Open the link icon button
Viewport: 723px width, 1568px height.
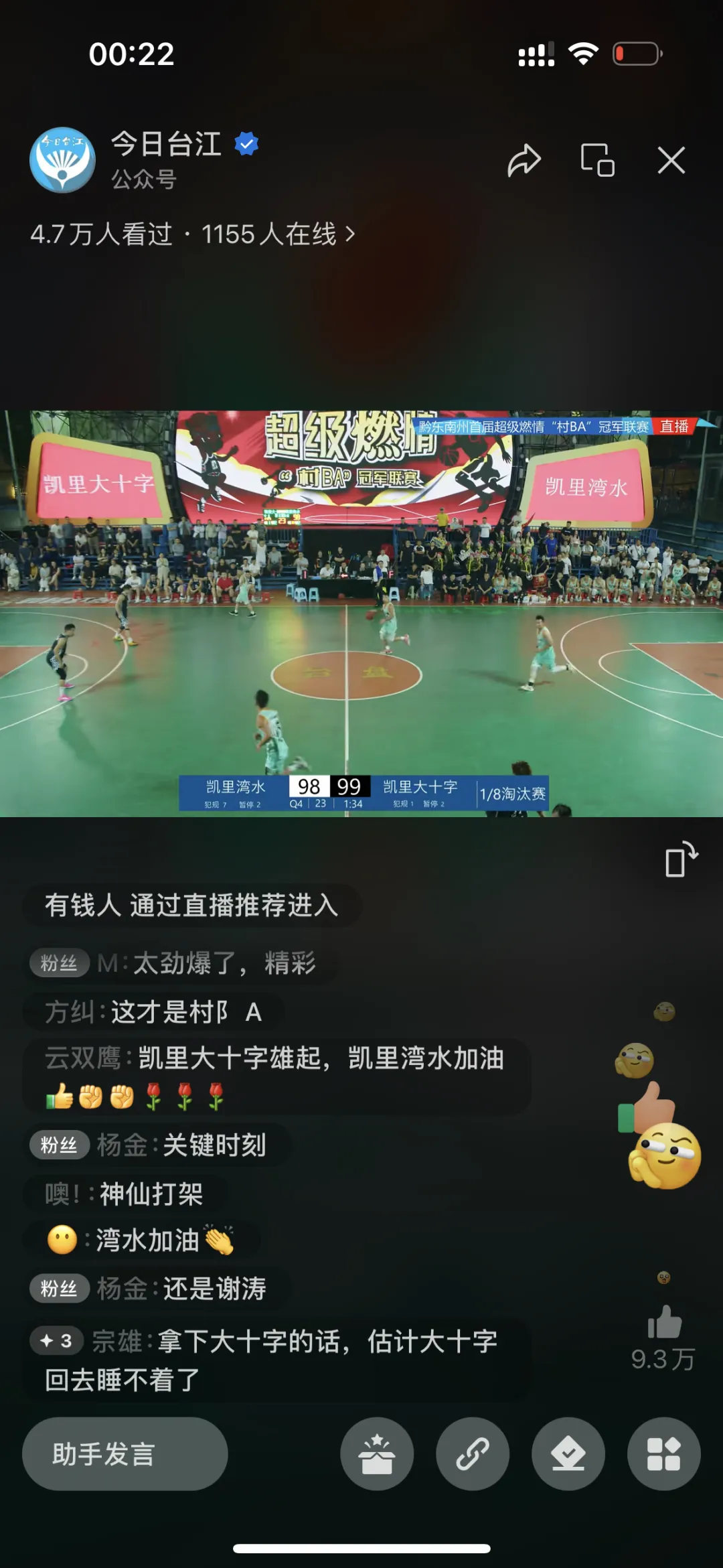(473, 1453)
